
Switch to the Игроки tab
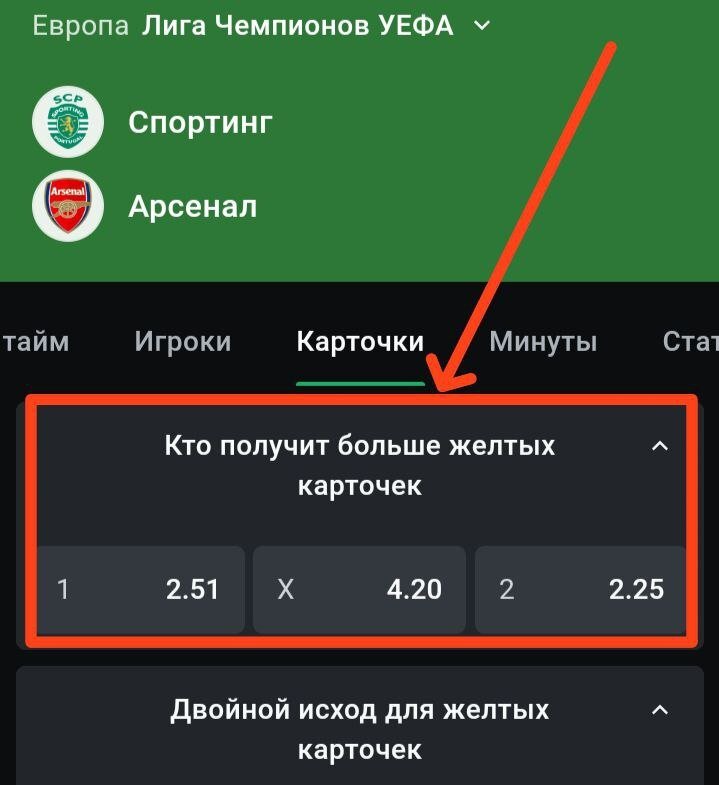[x=183, y=342]
